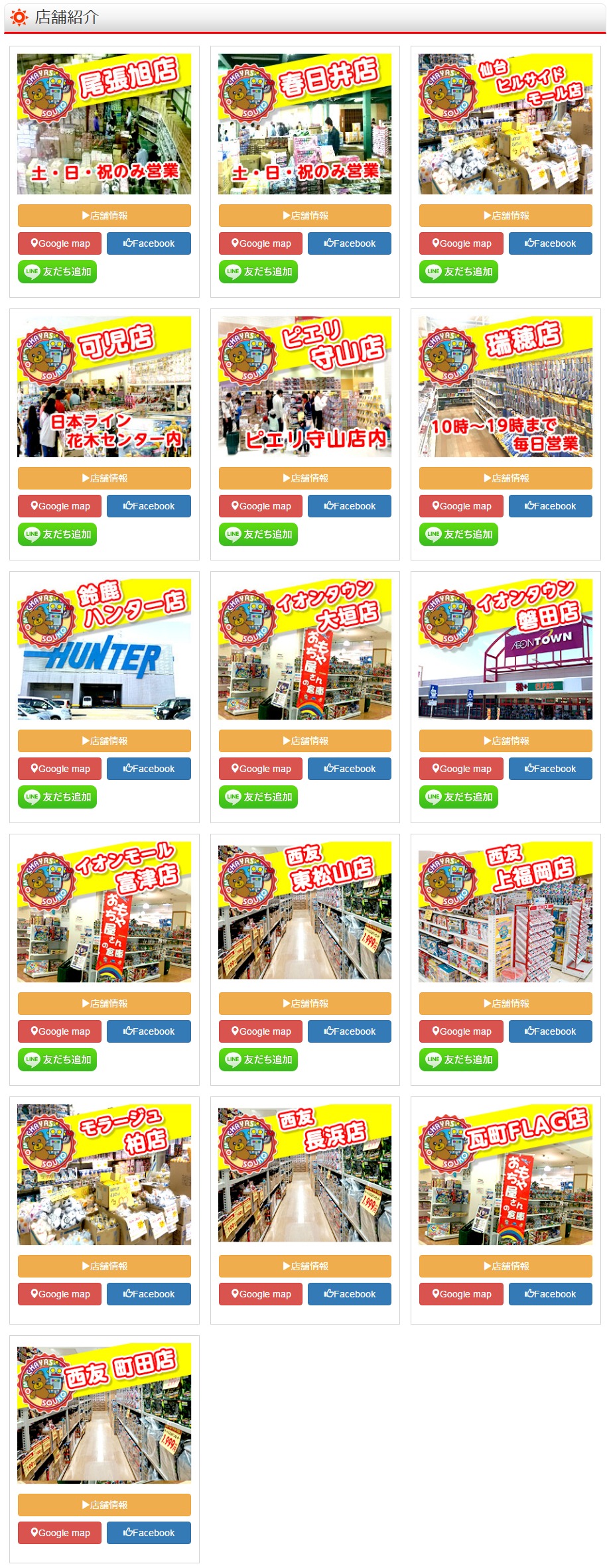Open Facebook for 瓦町FLAG店
607x1568 pixels.
(x=550, y=1294)
